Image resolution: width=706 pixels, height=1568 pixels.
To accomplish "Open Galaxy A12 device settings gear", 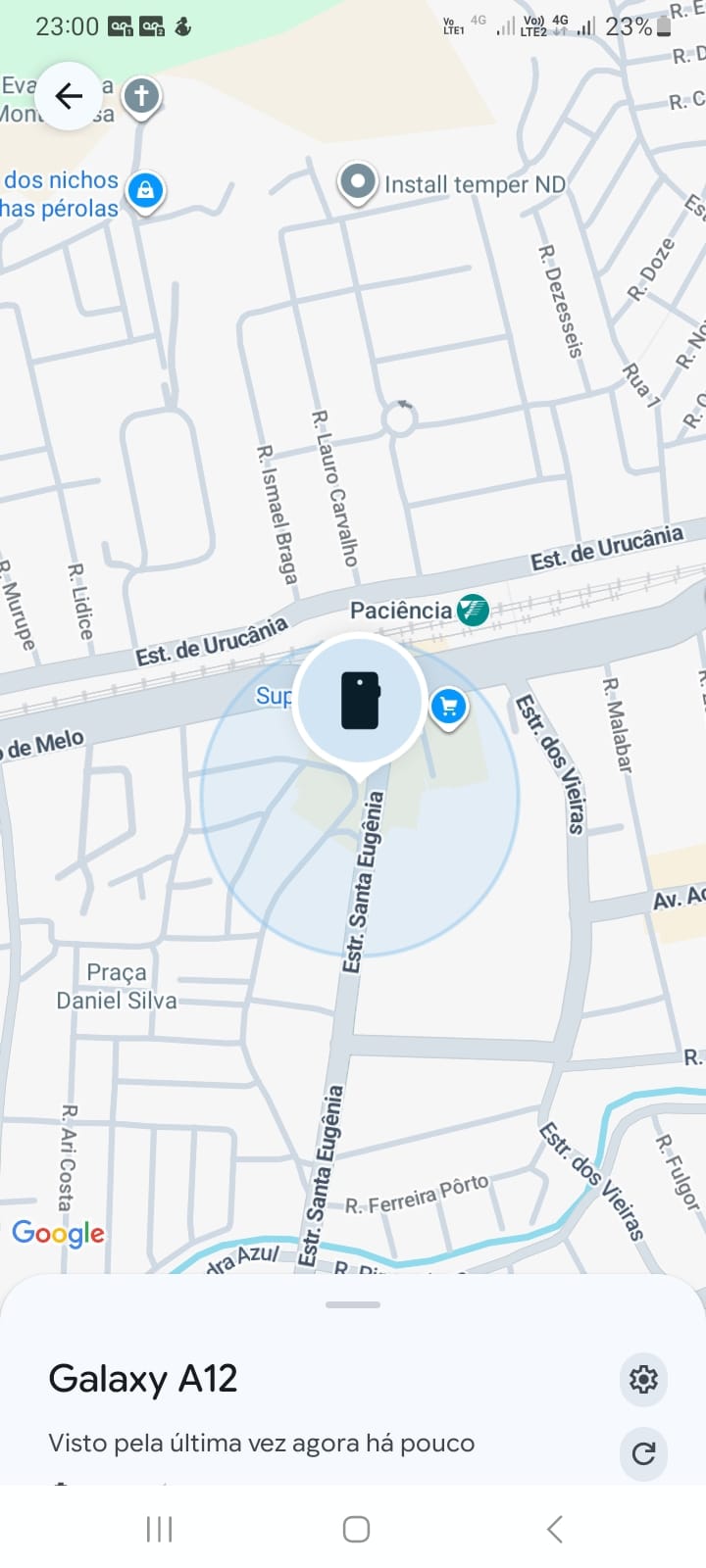I will pyautogui.click(x=643, y=1379).
